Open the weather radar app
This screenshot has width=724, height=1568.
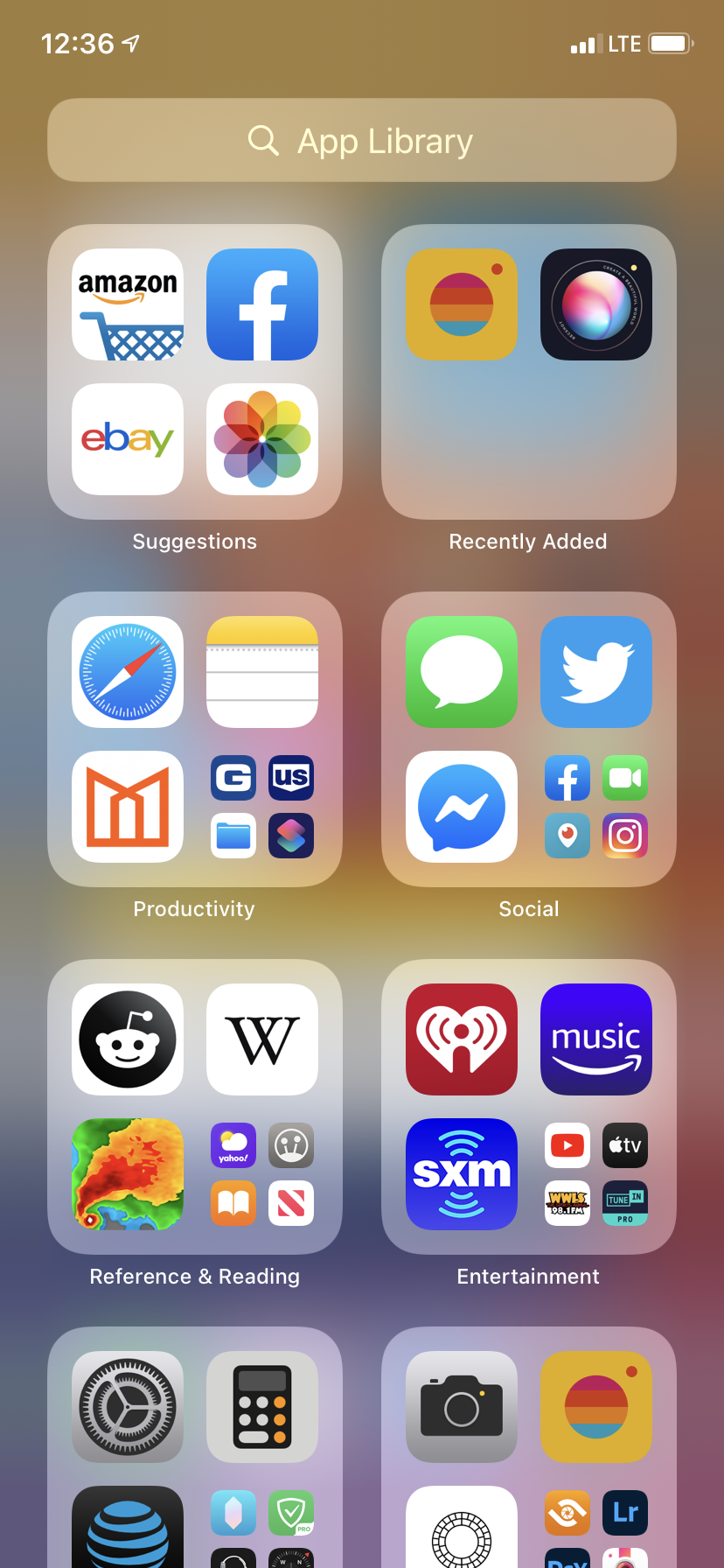128,1174
